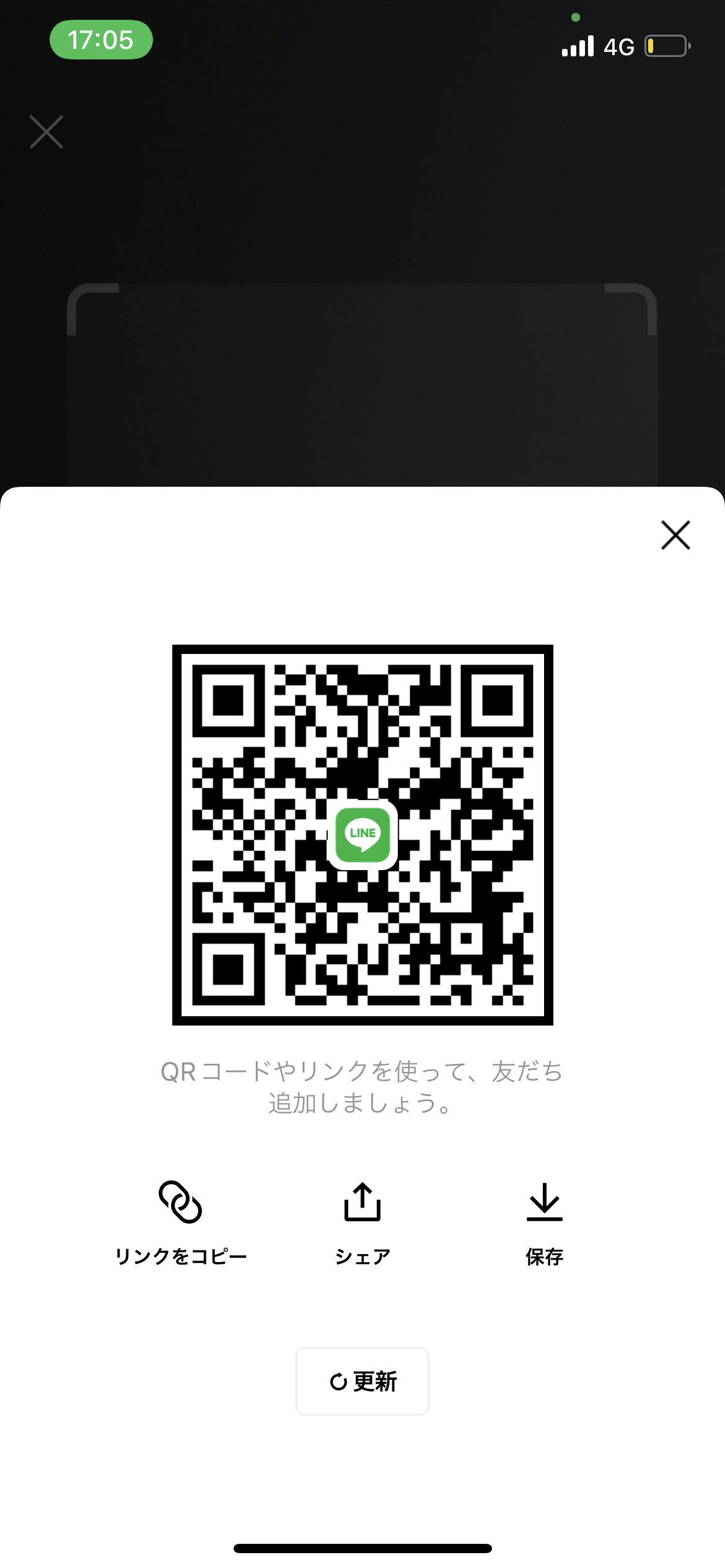Refresh the QR code with 更新

[362, 1381]
